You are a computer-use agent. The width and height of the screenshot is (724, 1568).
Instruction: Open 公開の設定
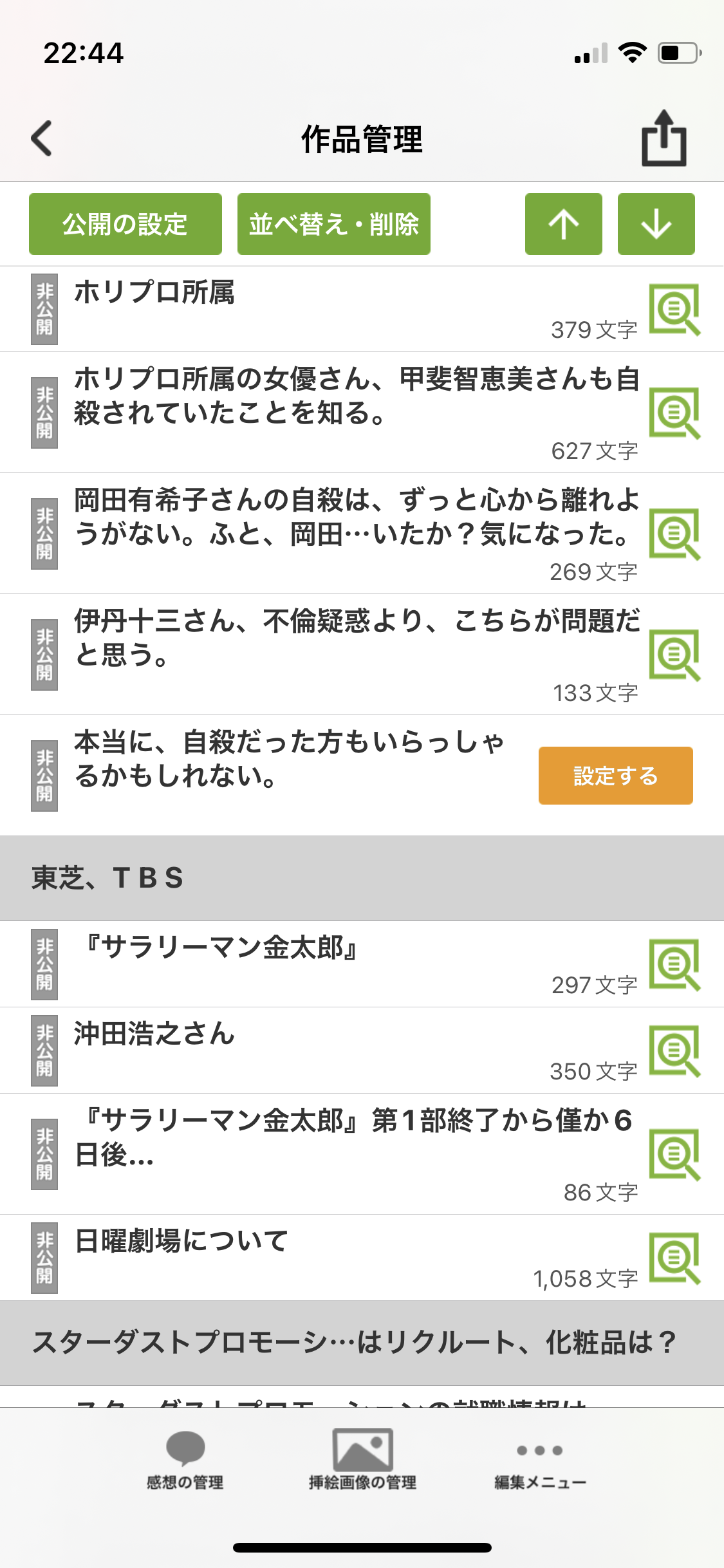[x=125, y=224]
